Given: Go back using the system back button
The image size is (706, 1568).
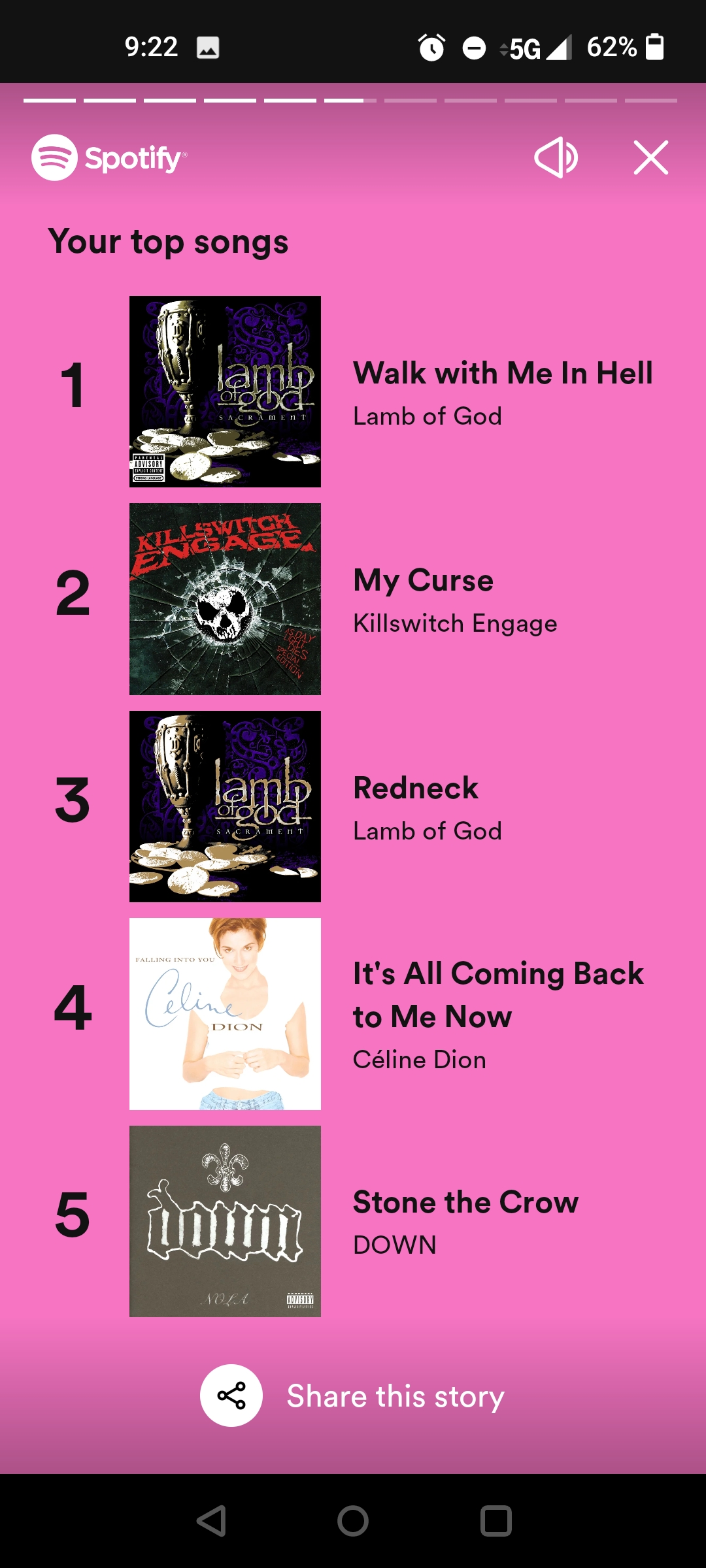Looking at the screenshot, I should pyautogui.click(x=212, y=1521).
